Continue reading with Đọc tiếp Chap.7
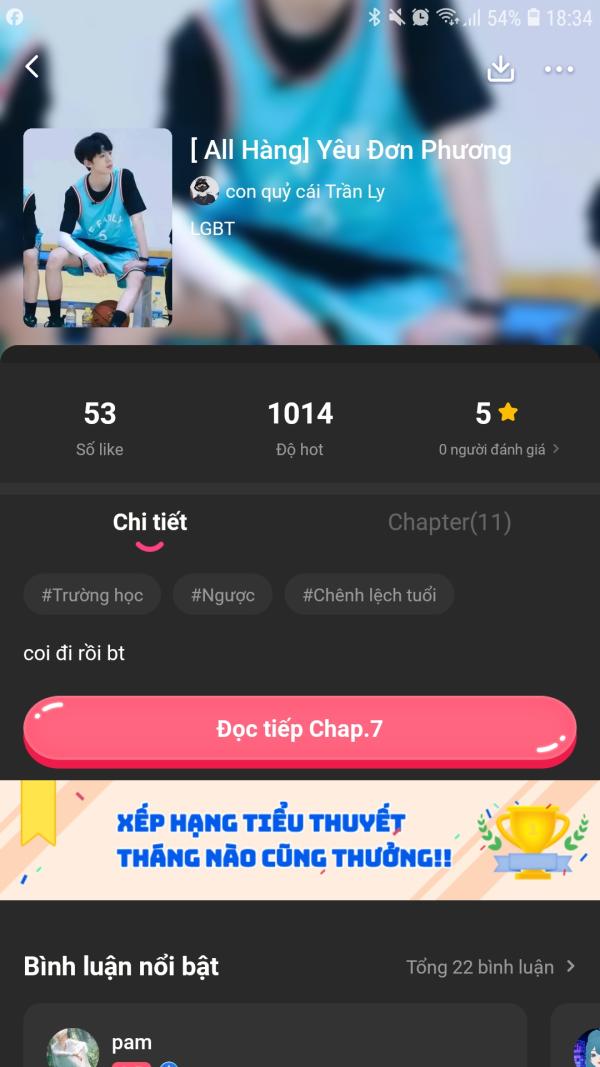The image size is (600, 1067). pyautogui.click(x=300, y=730)
